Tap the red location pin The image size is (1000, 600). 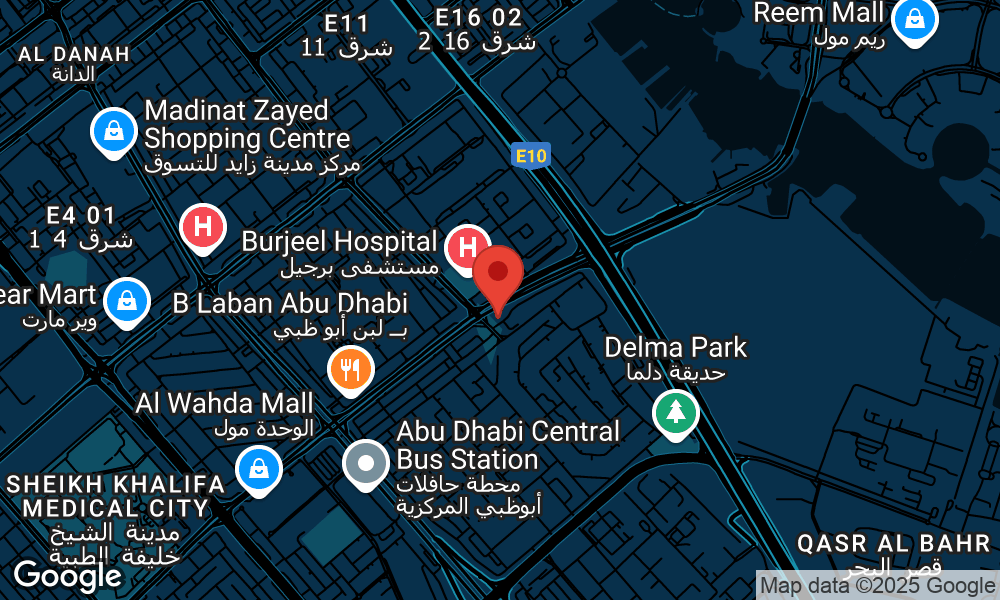point(497,275)
